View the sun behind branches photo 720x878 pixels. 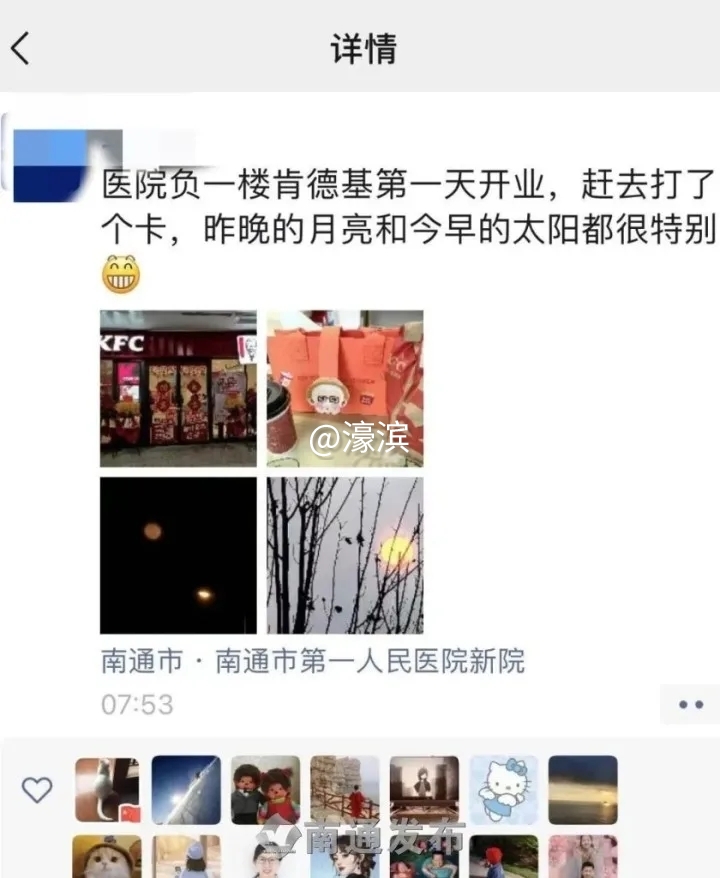coord(345,555)
